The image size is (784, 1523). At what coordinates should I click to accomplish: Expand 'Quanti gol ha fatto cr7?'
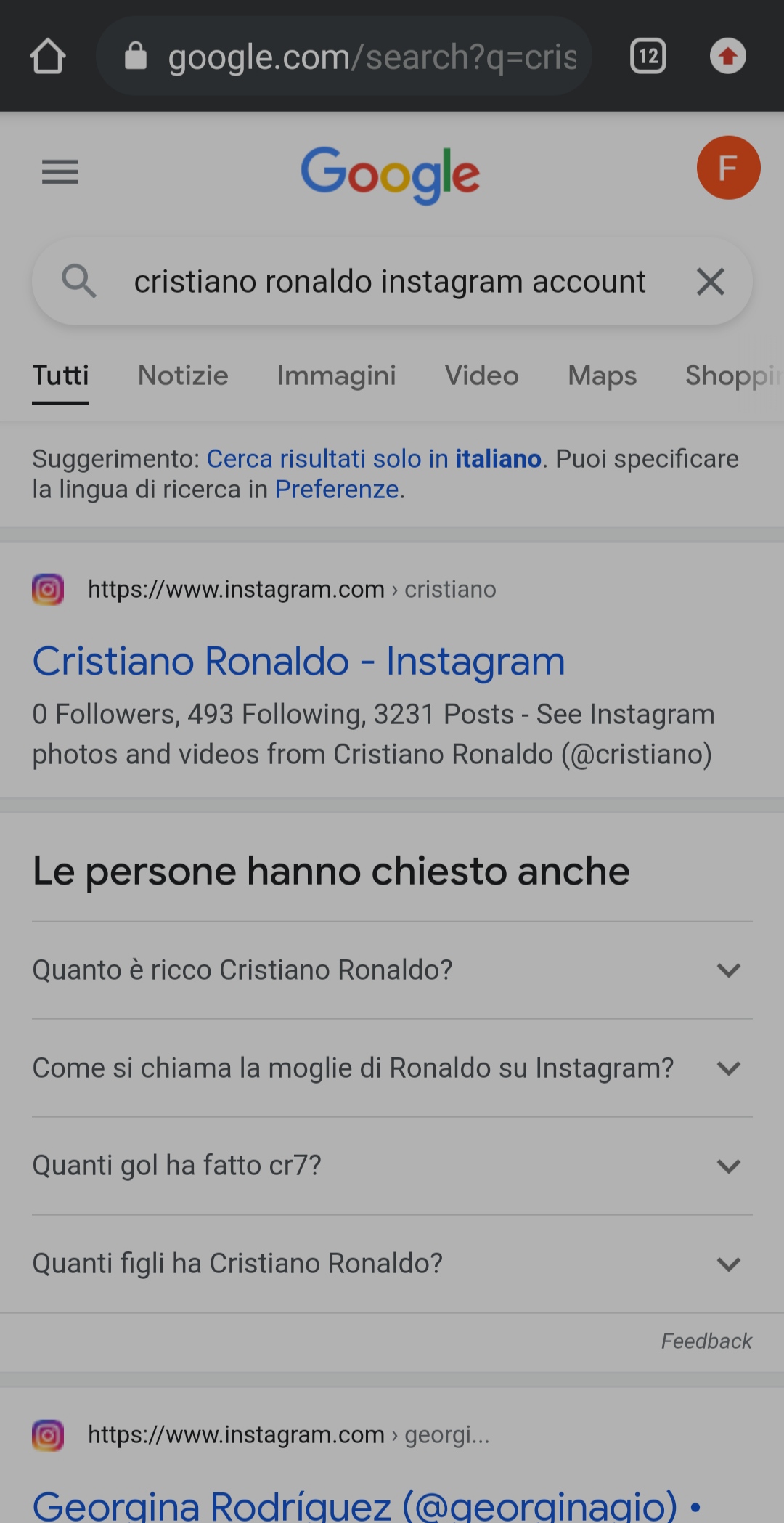click(729, 1166)
